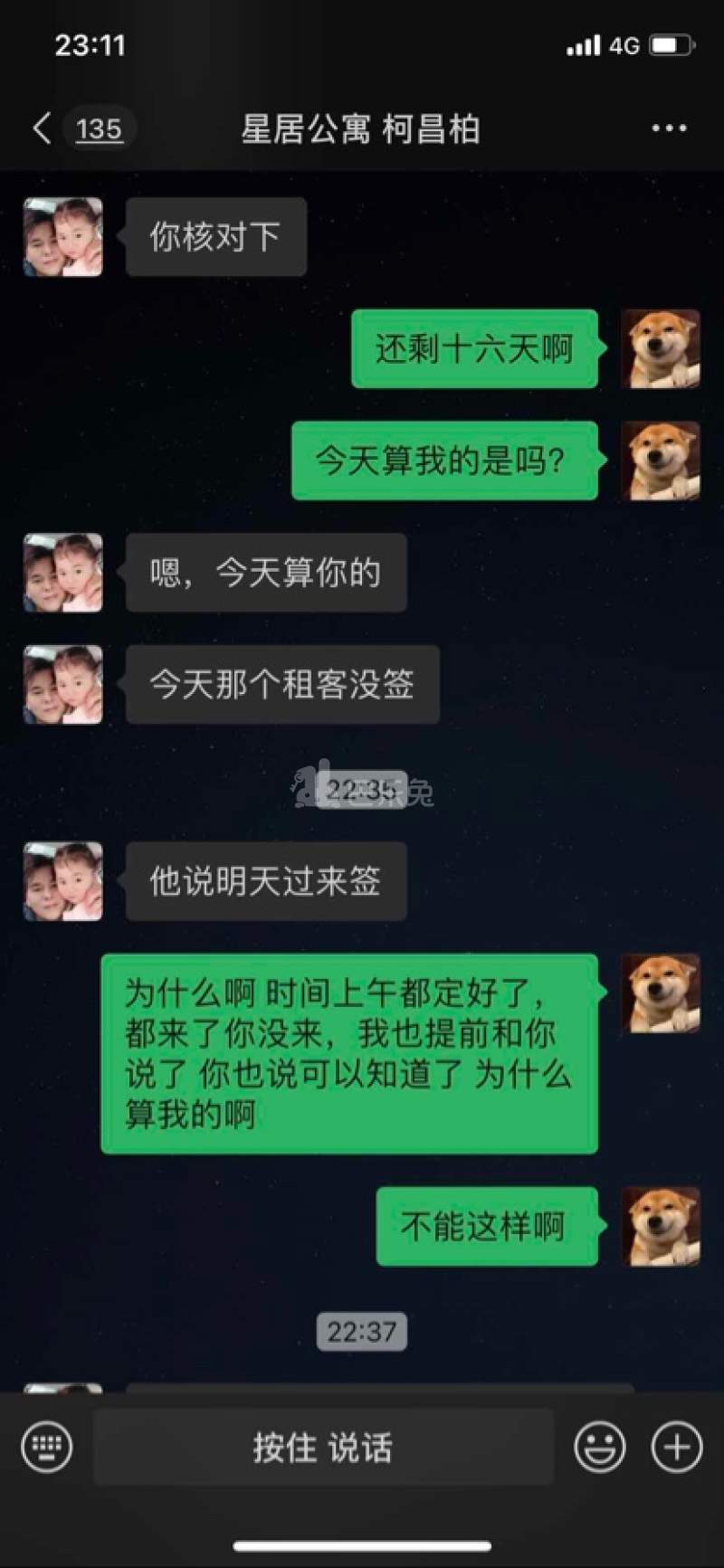Viewport: 724px width, 1568px height.
Task: Open the plus attachment menu
Action: click(676, 1446)
